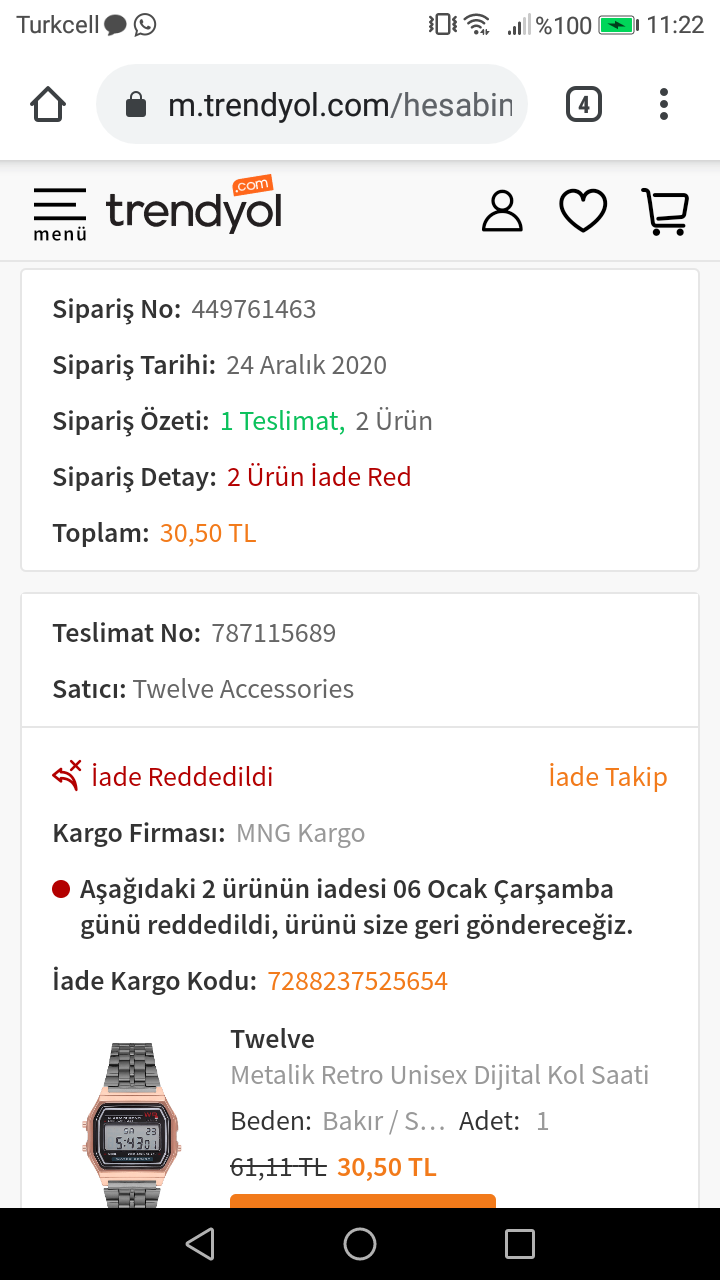Tap the system back button
720x1280 pixels.
(200, 1244)
